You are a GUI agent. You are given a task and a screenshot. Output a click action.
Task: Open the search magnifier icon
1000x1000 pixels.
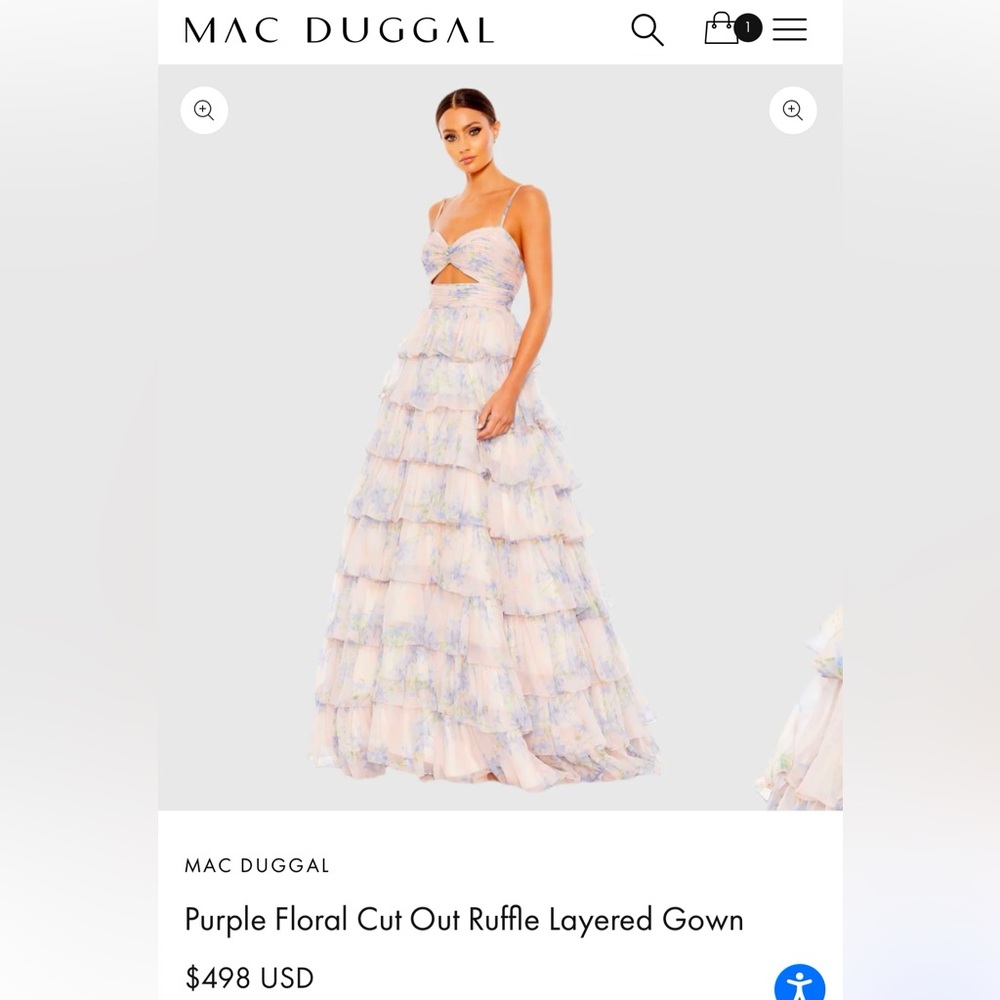[x=647, y=30]
